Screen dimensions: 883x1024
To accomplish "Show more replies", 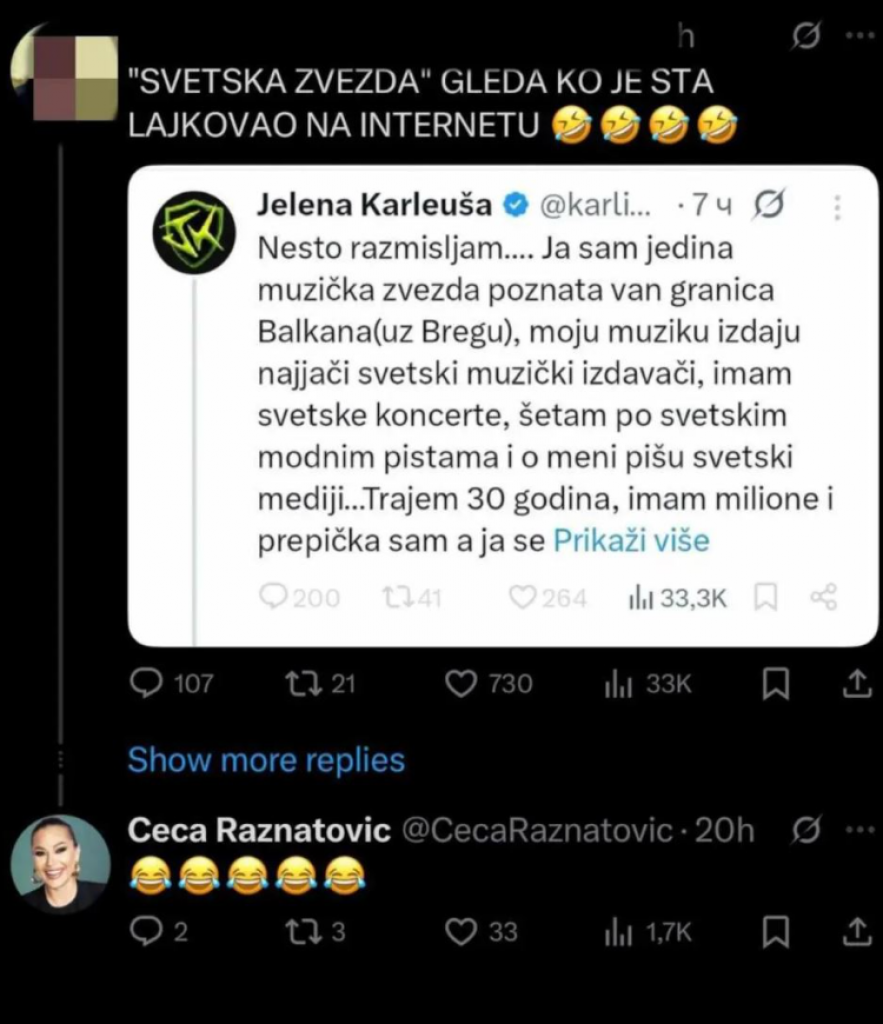I will point(266,760).
